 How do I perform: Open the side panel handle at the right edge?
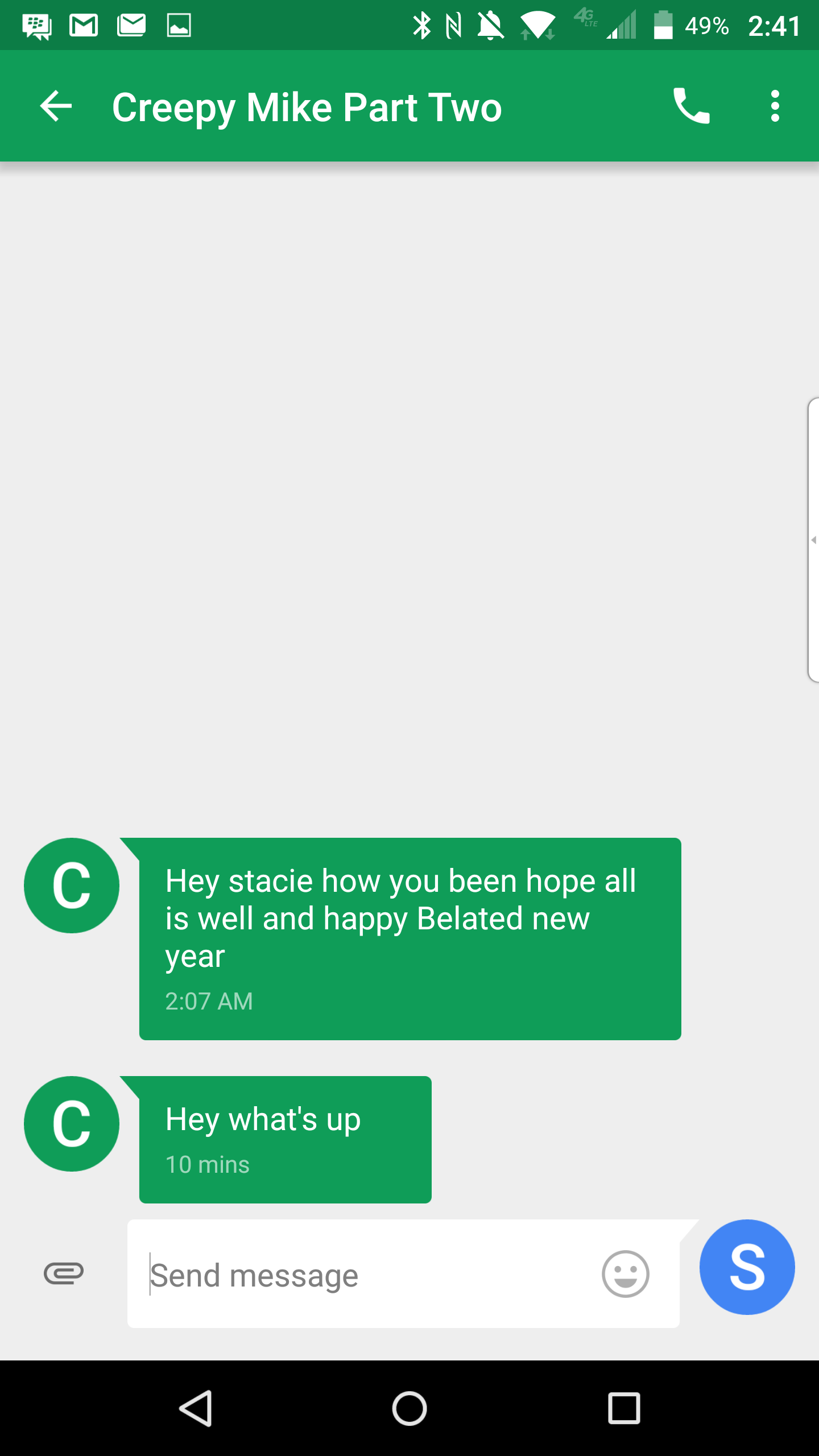(x=813, y=540)
